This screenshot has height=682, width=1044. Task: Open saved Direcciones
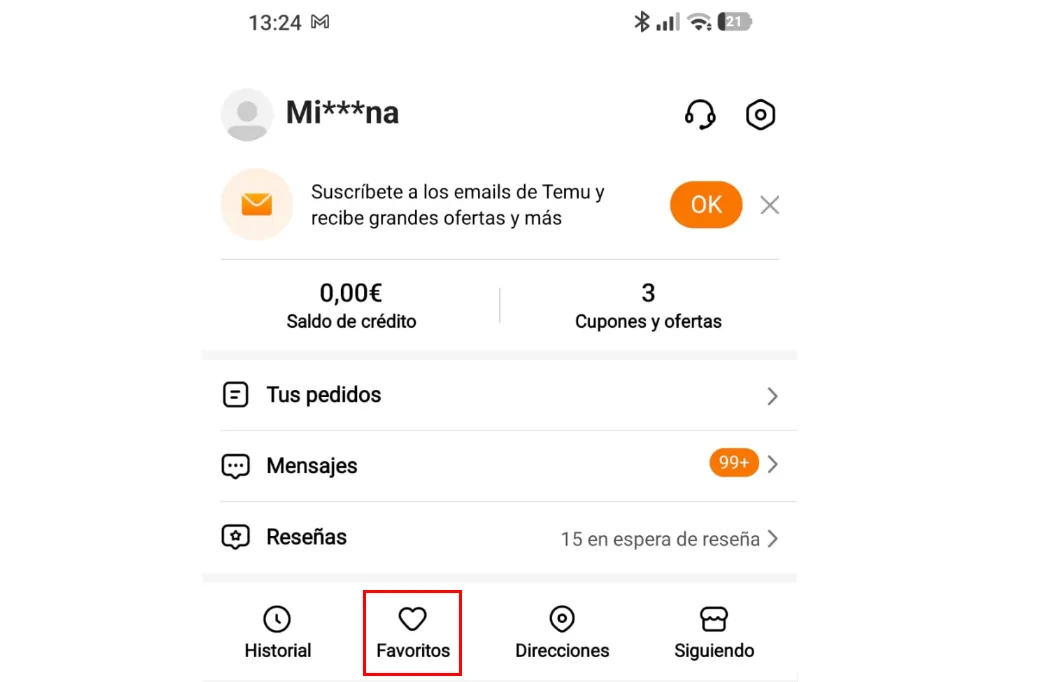coord(562,633)
